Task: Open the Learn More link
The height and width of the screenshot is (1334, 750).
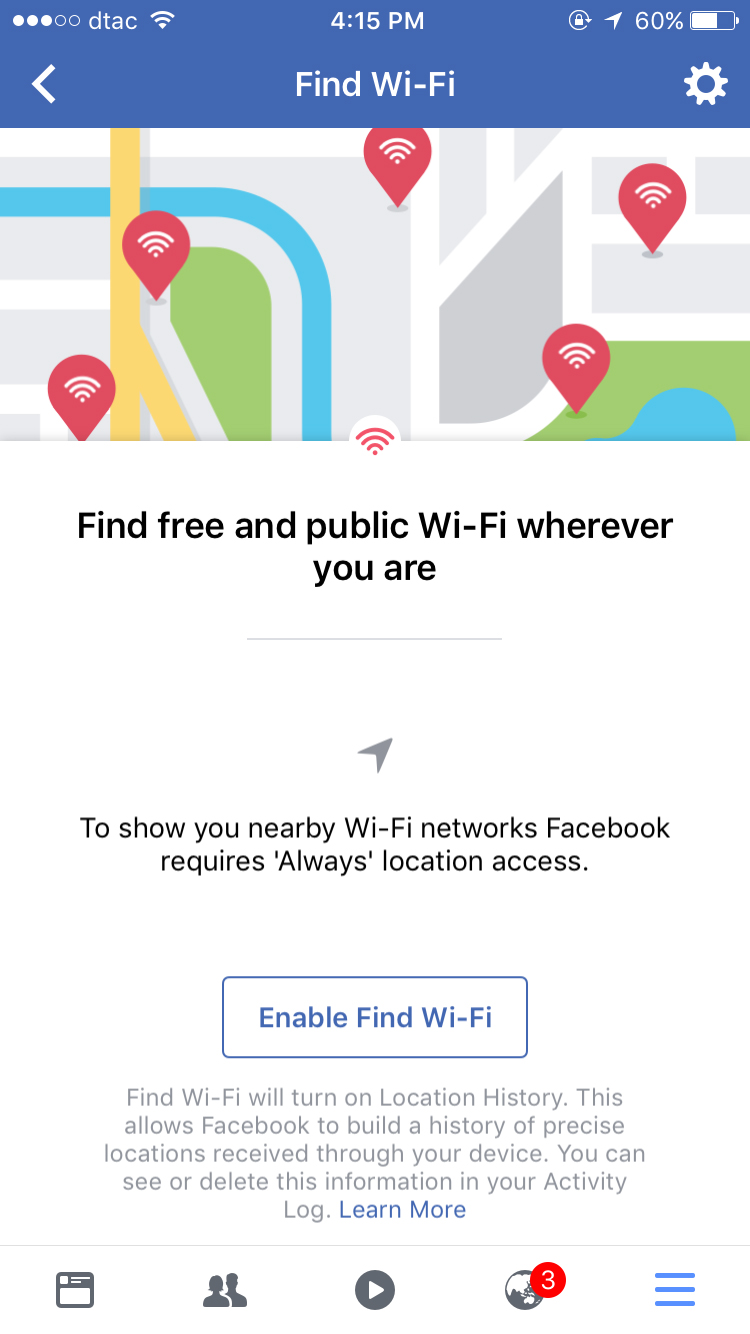Action: 402,1209
